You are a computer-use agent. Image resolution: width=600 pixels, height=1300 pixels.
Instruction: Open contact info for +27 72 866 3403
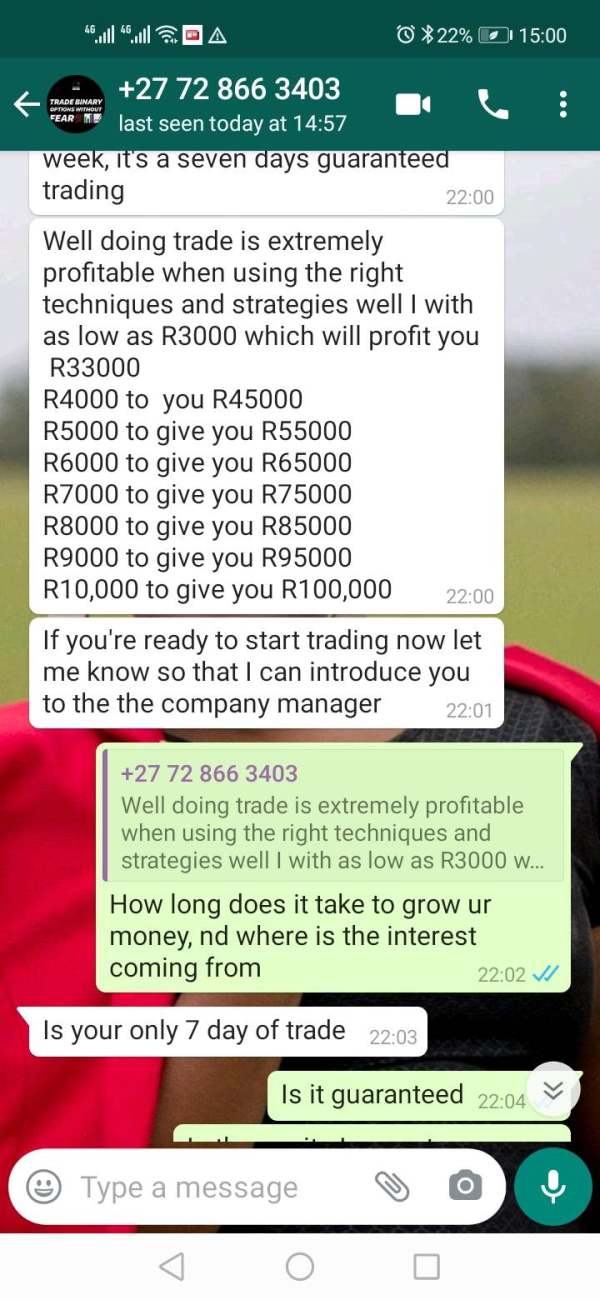230,104
